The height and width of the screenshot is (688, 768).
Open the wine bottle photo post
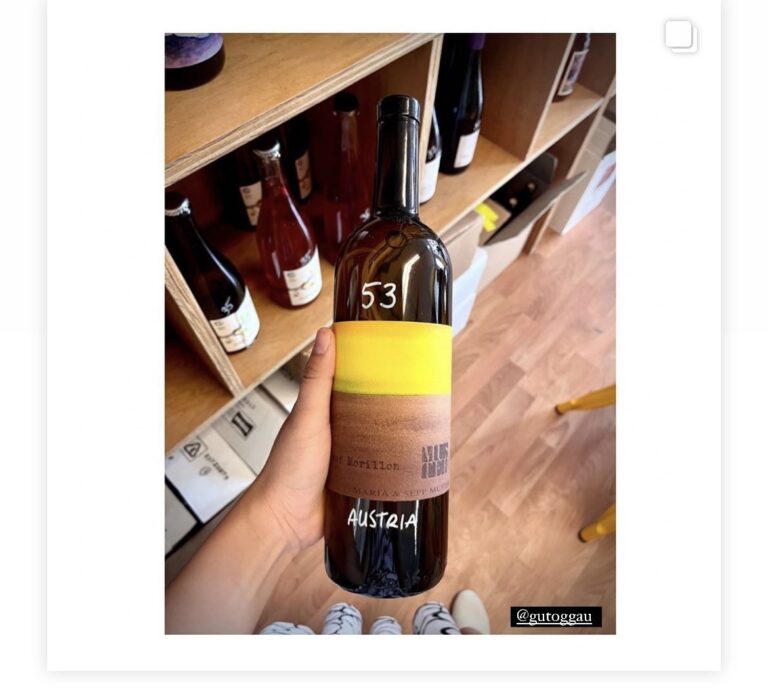pos(390,333)
